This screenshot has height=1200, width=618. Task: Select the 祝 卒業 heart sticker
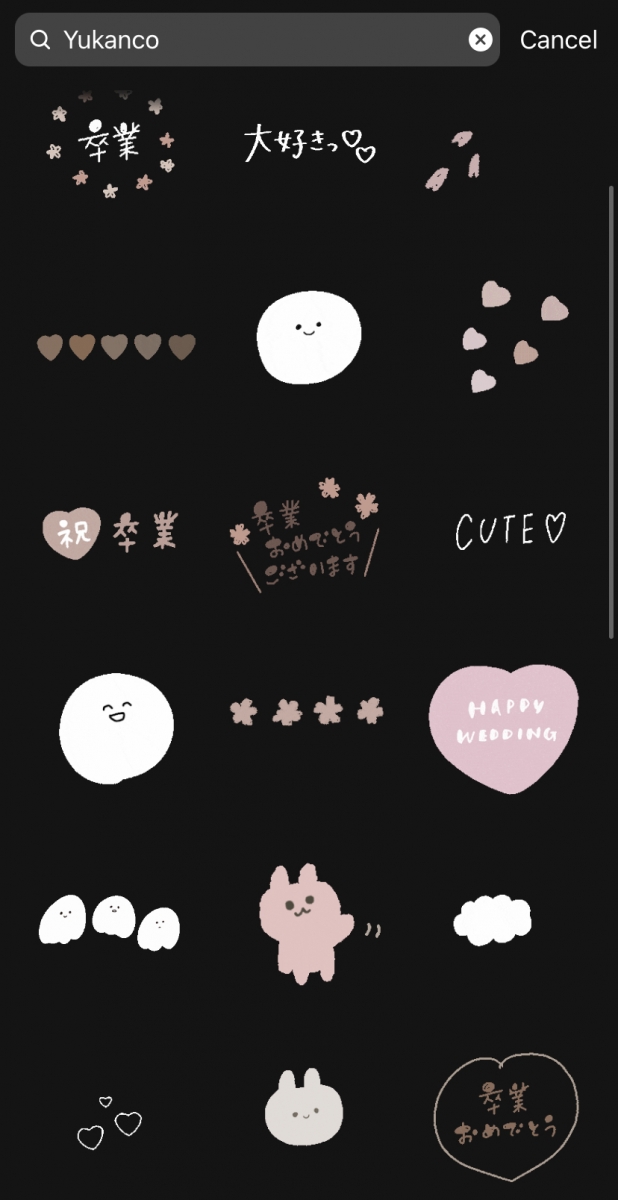[110, 532]
